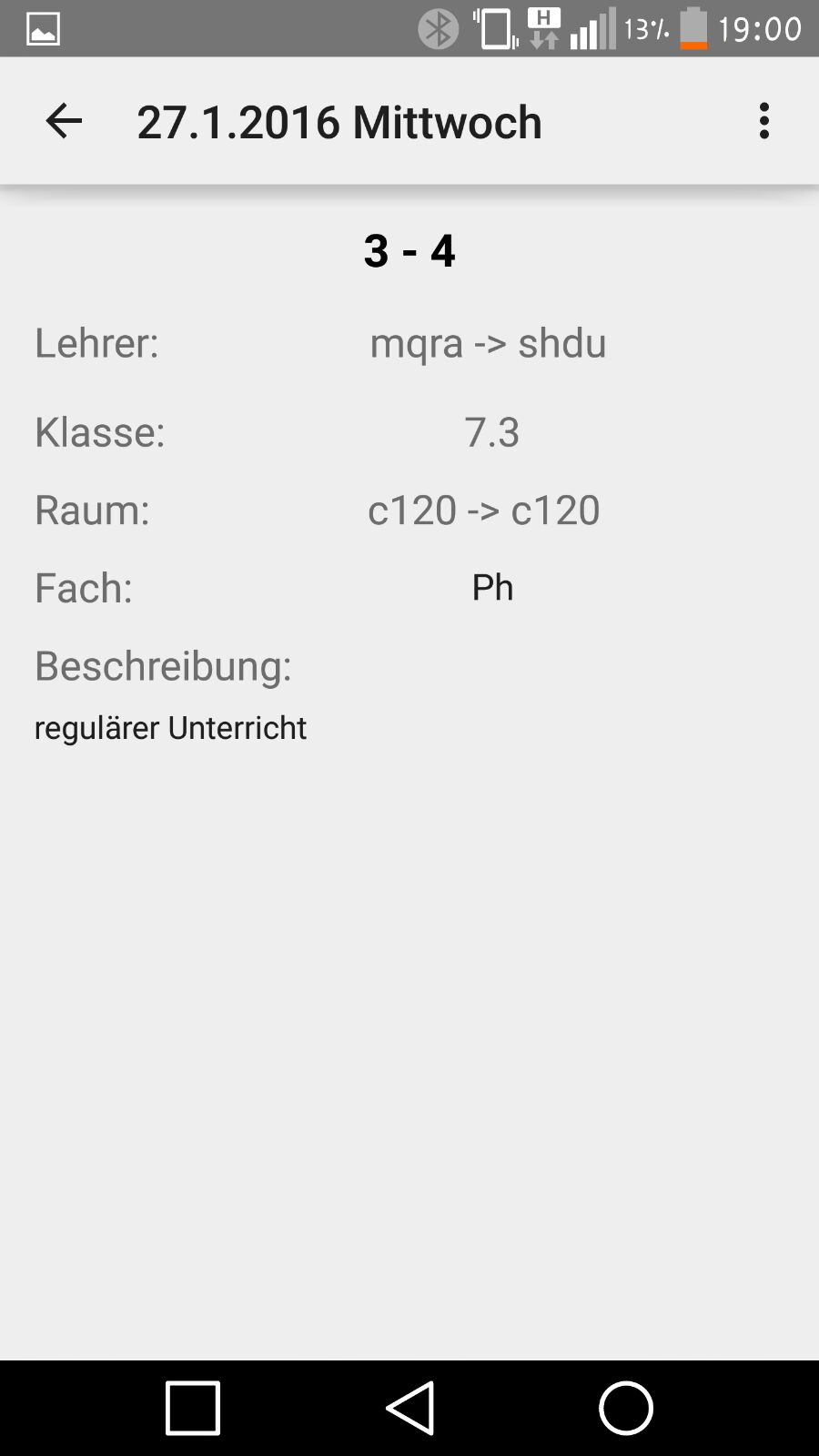
Task: Tap the gallery notification icon in status bar
Action: point(41,27)
